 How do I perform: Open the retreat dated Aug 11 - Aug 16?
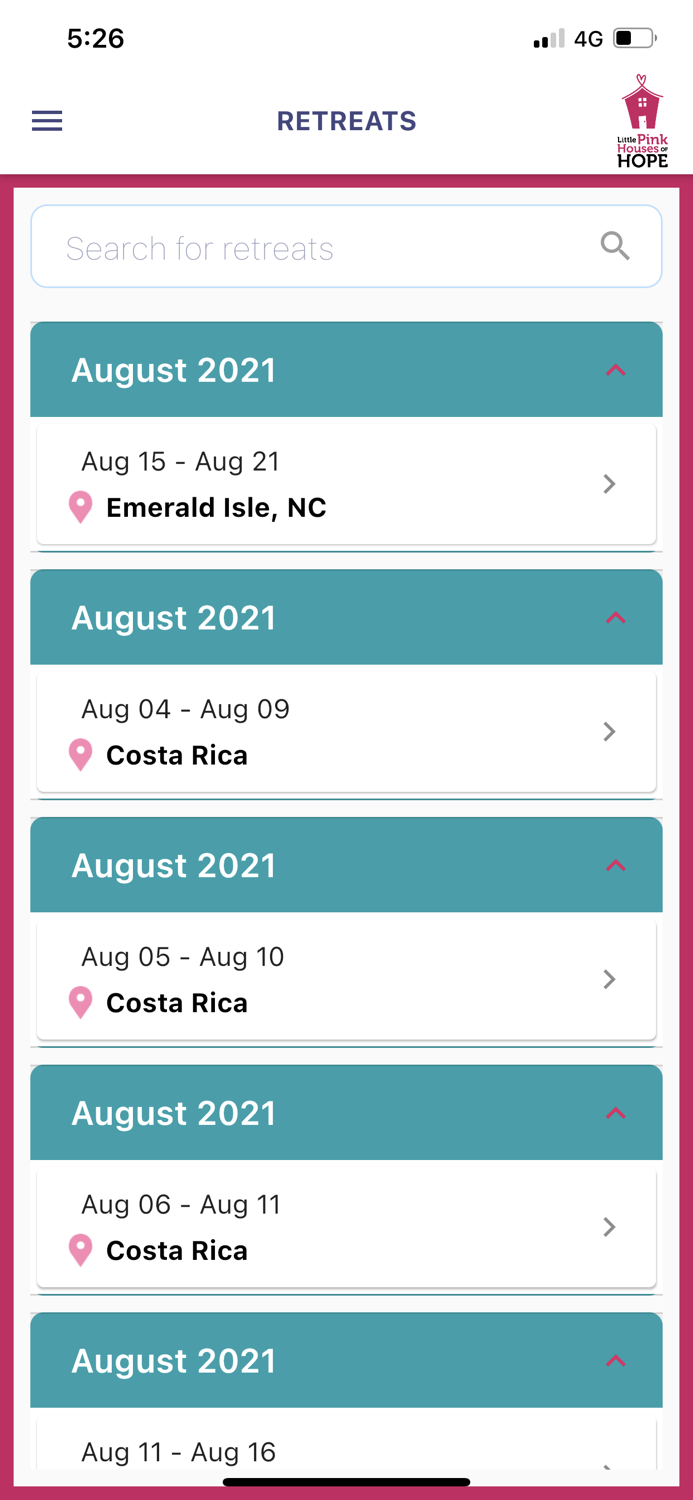[346, 1443]
